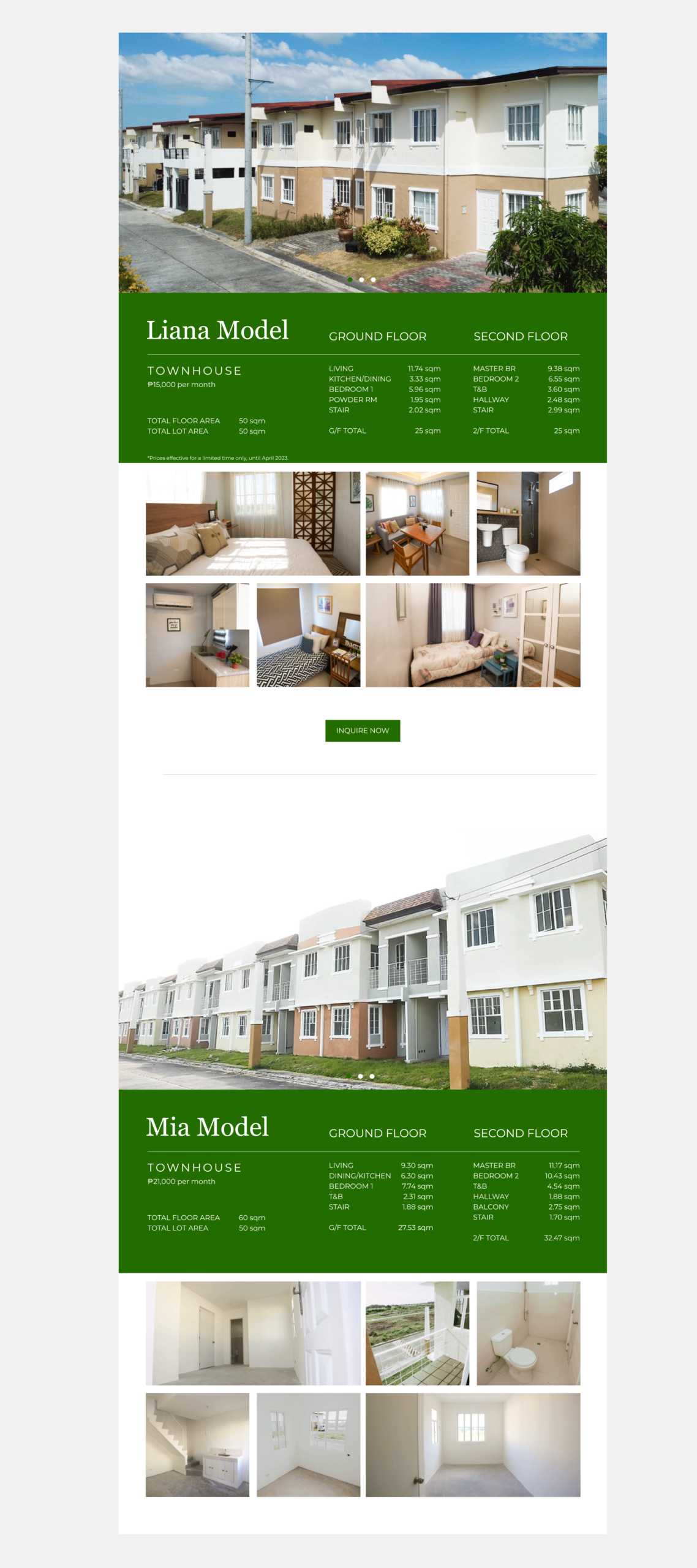
Task: Select third carousel dot on Mia photo
Action: pyautogui.click(x=372, y=1076)
